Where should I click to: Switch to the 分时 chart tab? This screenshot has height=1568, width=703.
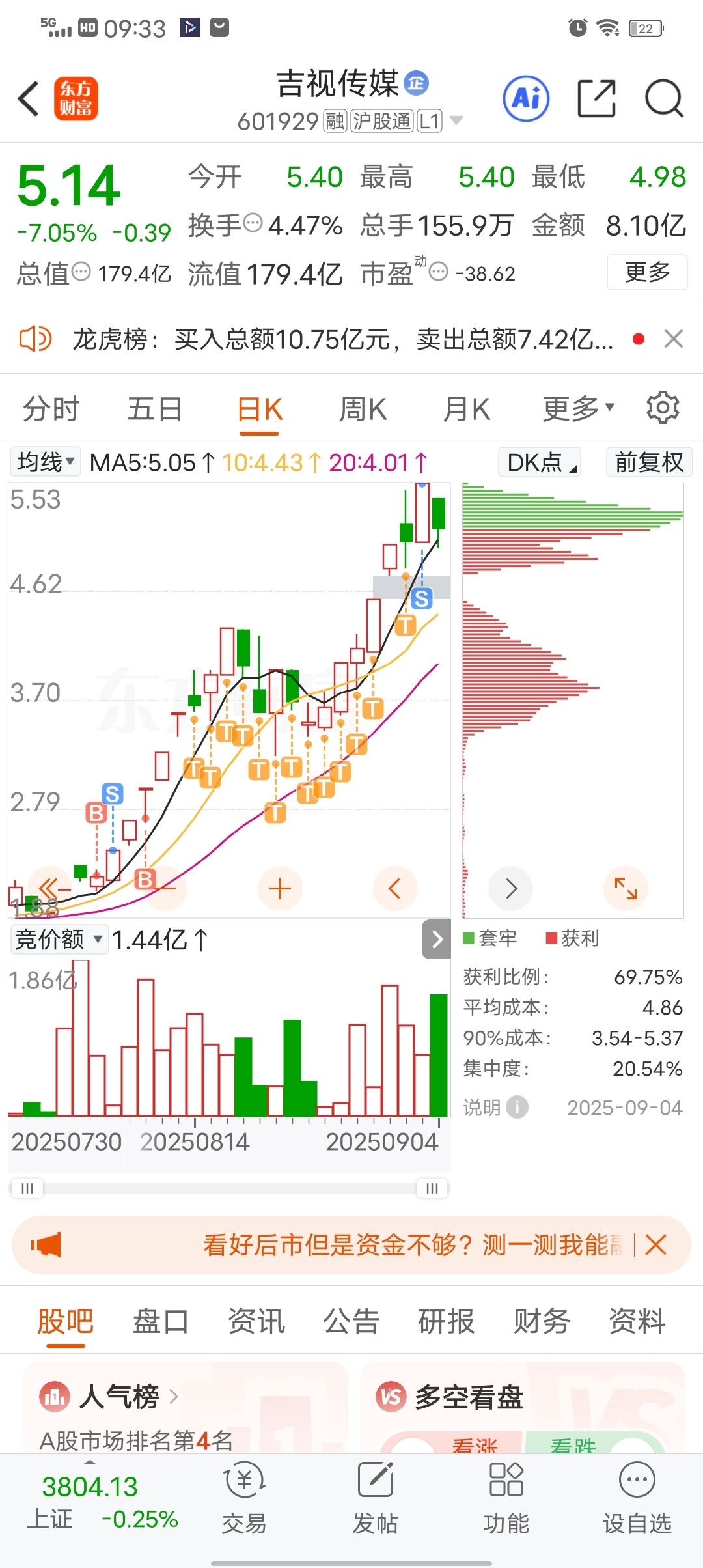[51, 409]
